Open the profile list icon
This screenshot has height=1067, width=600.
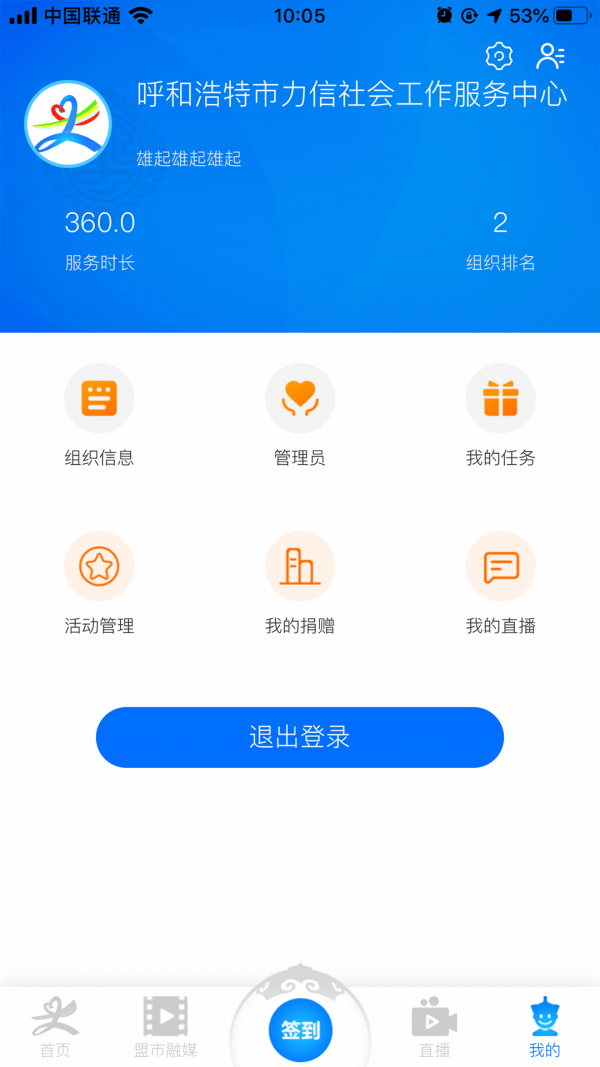click(551, 55)
